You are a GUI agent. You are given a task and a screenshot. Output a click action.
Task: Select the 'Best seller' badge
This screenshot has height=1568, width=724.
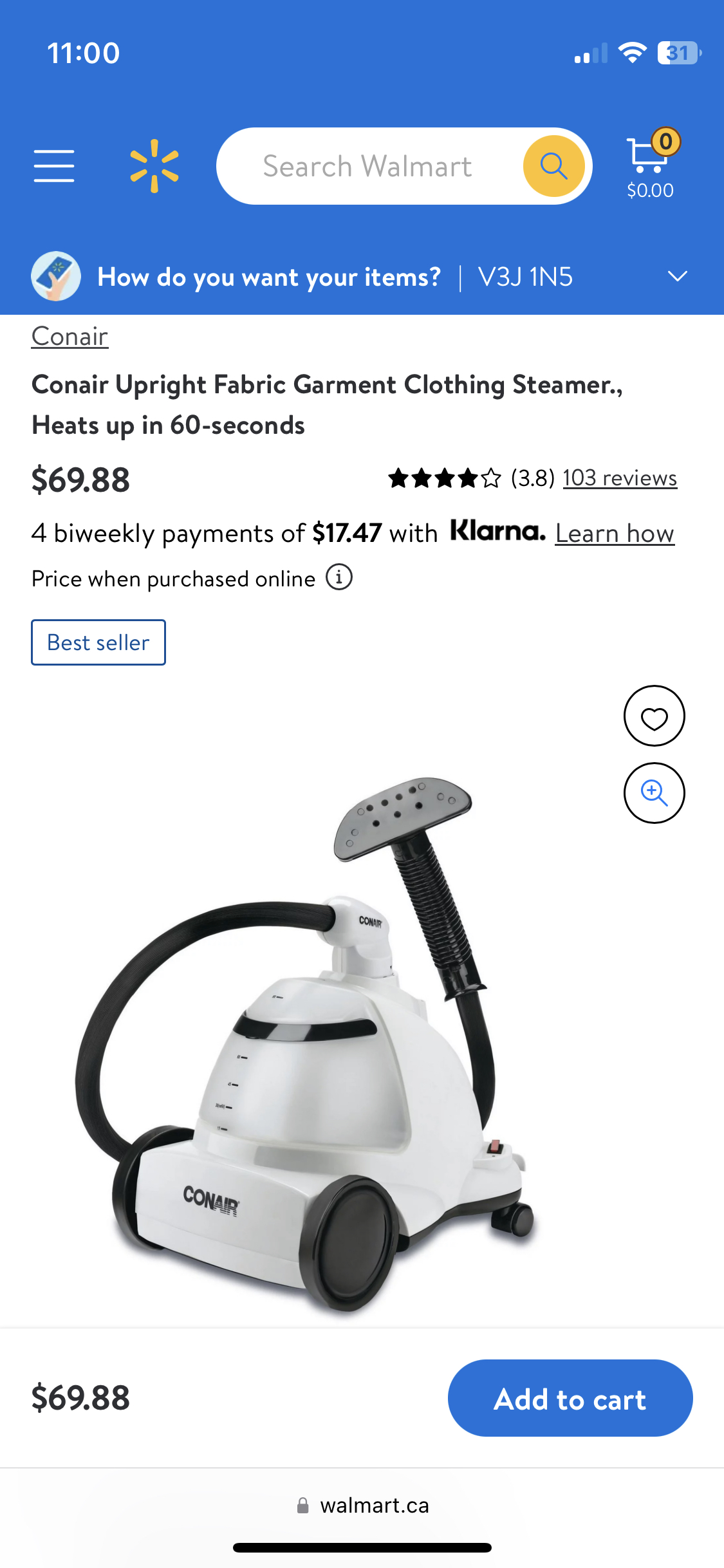[98, 642]
